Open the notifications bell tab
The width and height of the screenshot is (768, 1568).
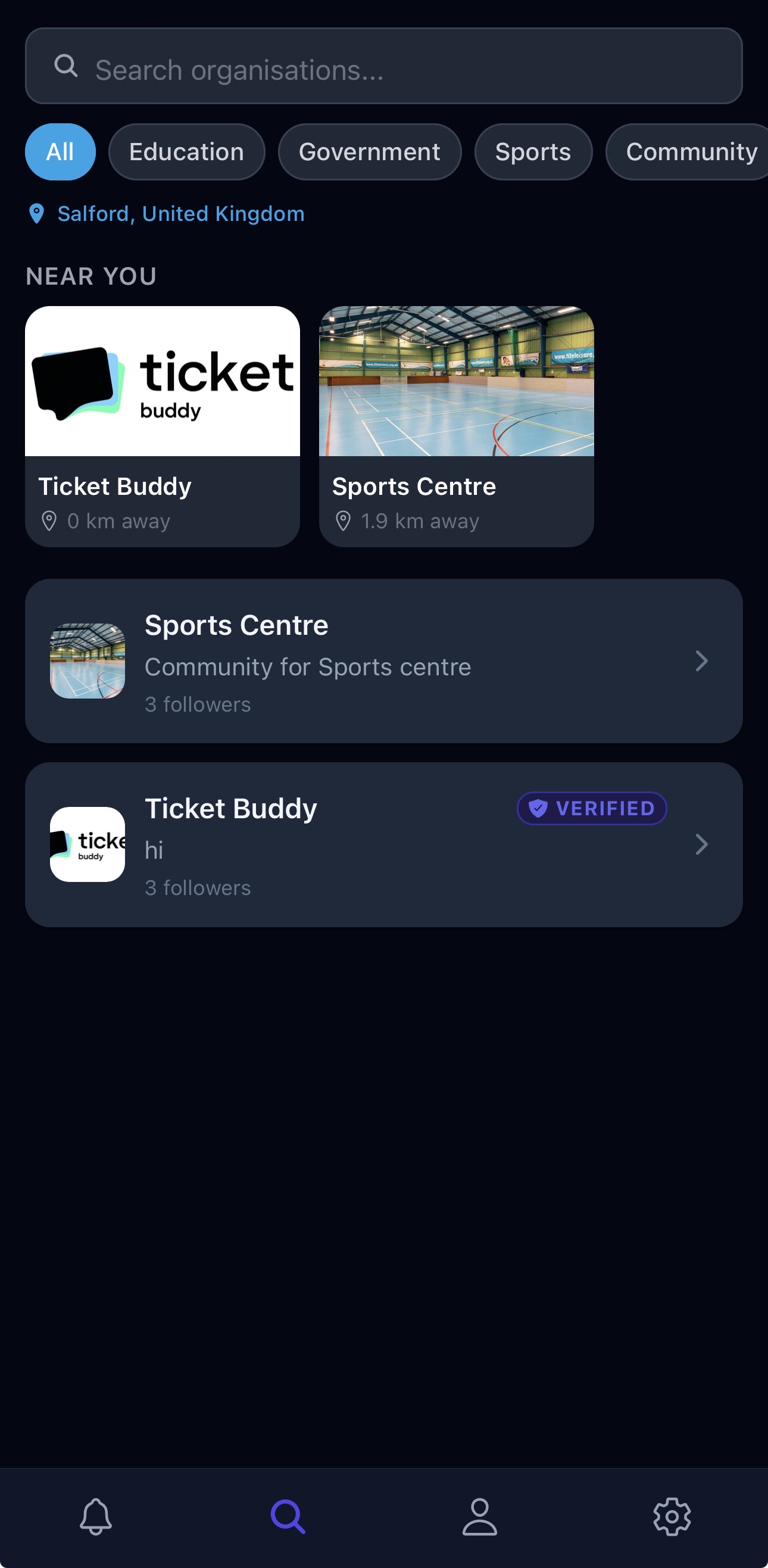pyautogui.click(x=95, y=1516)
